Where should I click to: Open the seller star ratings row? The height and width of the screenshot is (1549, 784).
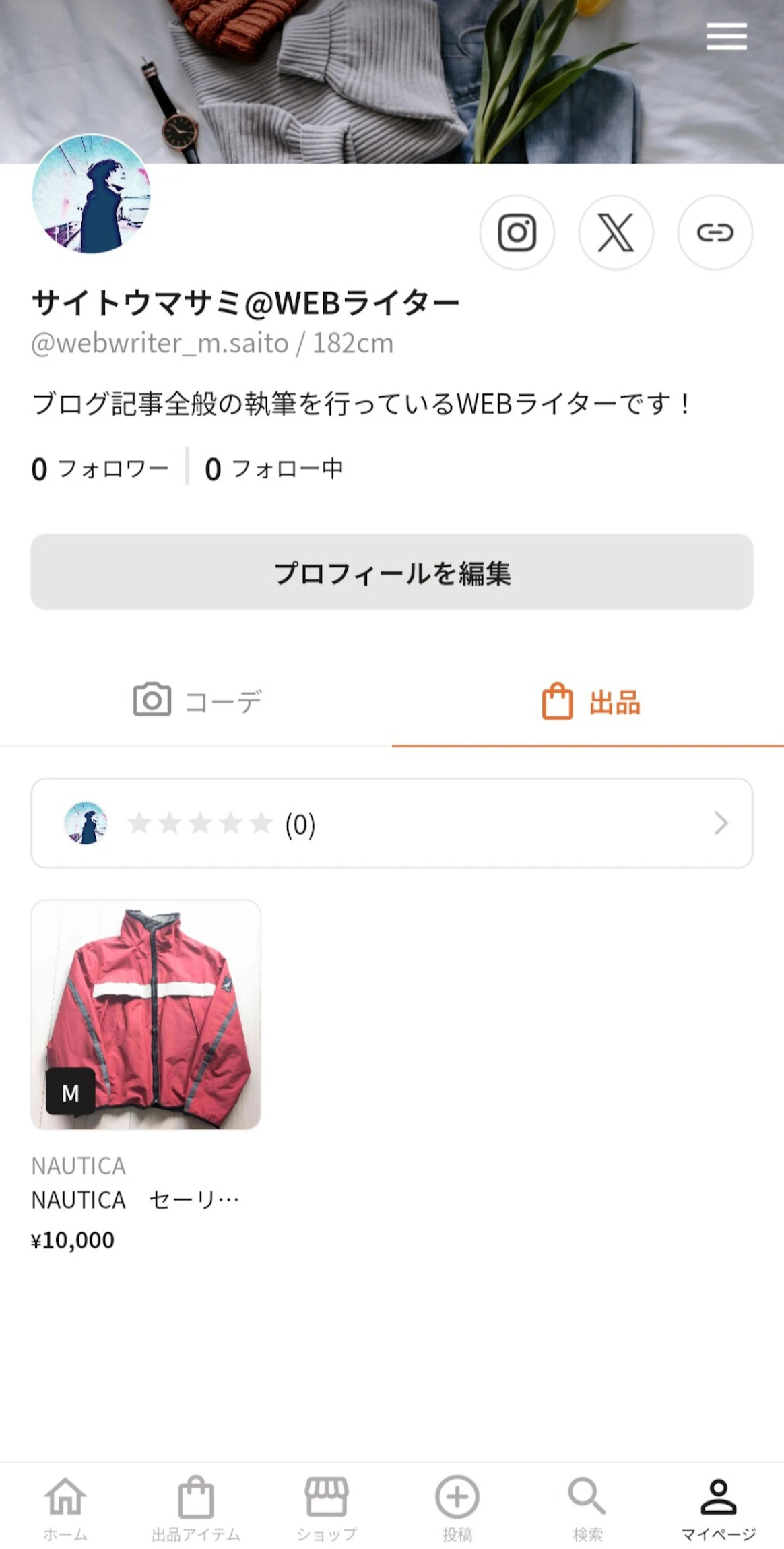pyautogui.click(x=391, y=823)
